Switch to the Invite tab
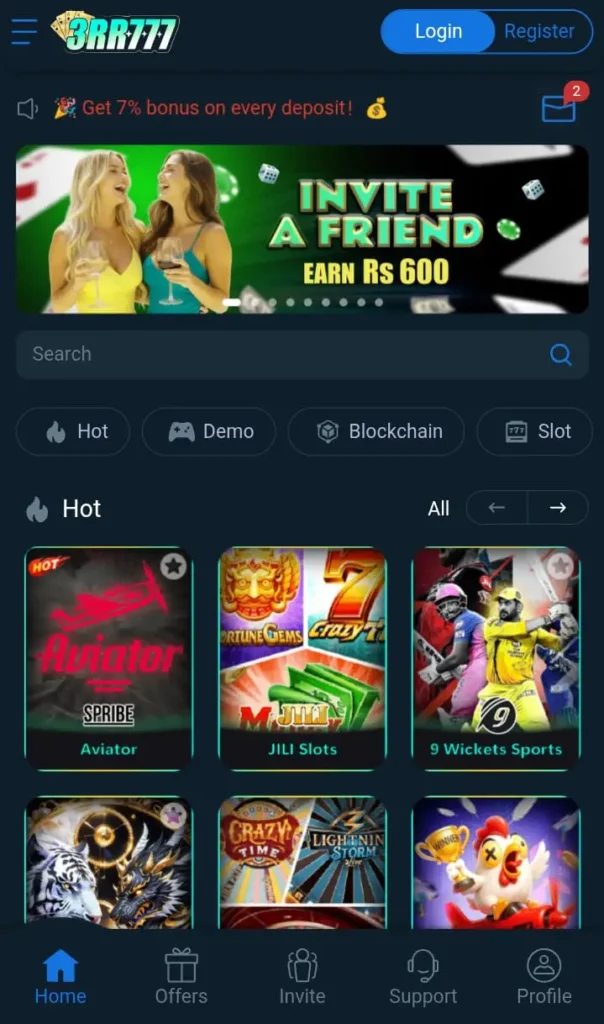Screen dimensions: 604x1024 (x=302, y=977)
